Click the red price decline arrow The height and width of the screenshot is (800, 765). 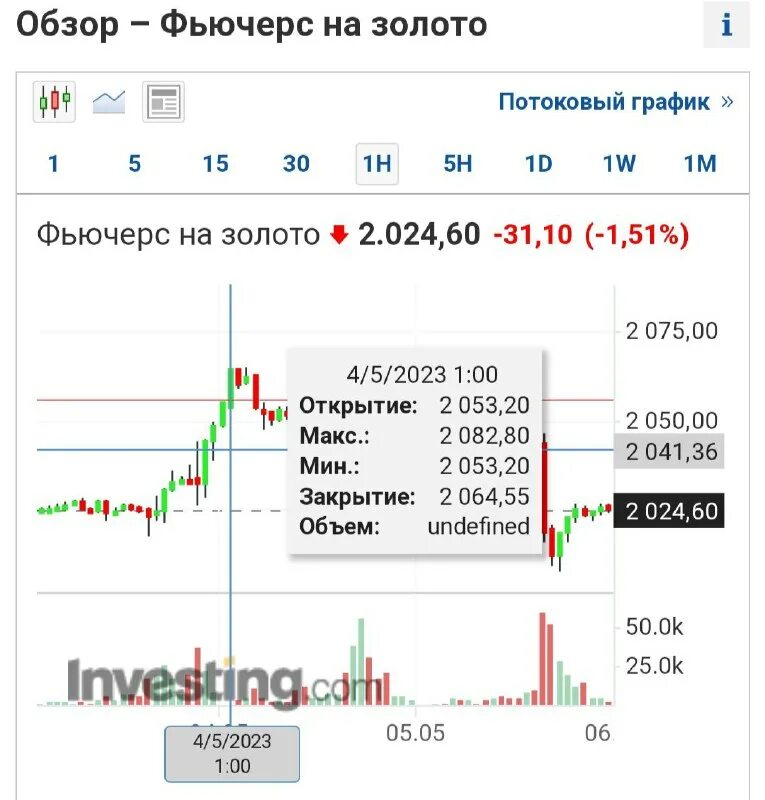(339, 232)
